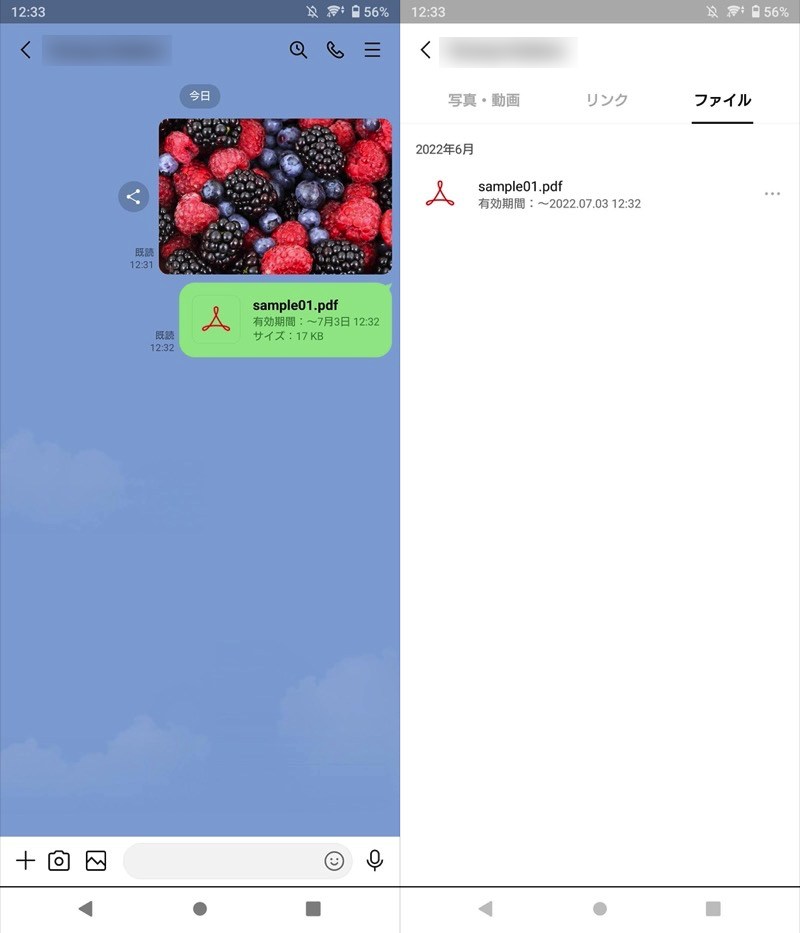This screenshot has width=800, height=933.
Task: Search within the chat conversation
Action: click(298, 50)
